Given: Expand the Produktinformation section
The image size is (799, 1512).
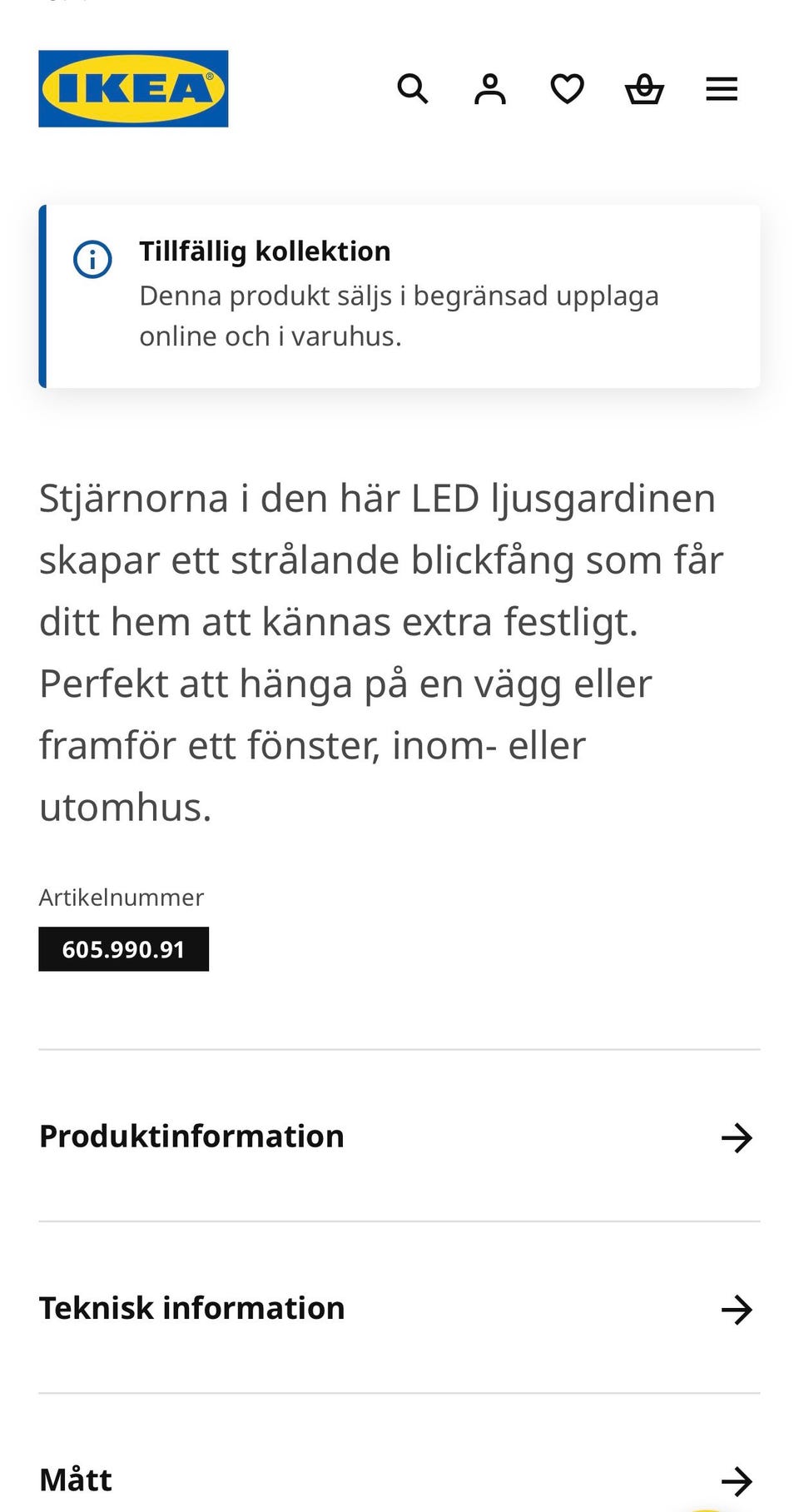Looking at the screenshot, I should click(x=399, y=1136).
